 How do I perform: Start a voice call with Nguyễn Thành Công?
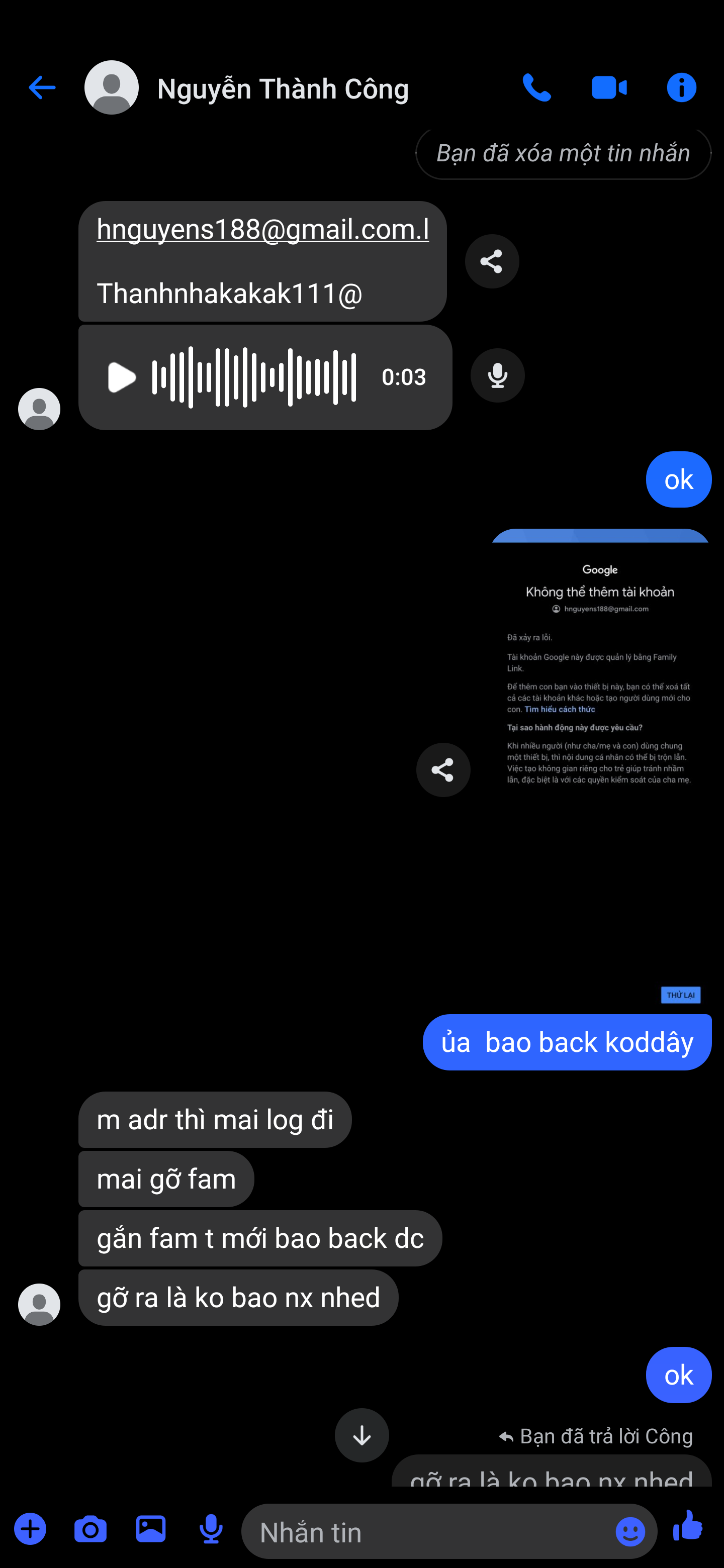click(x=536, y=87)
